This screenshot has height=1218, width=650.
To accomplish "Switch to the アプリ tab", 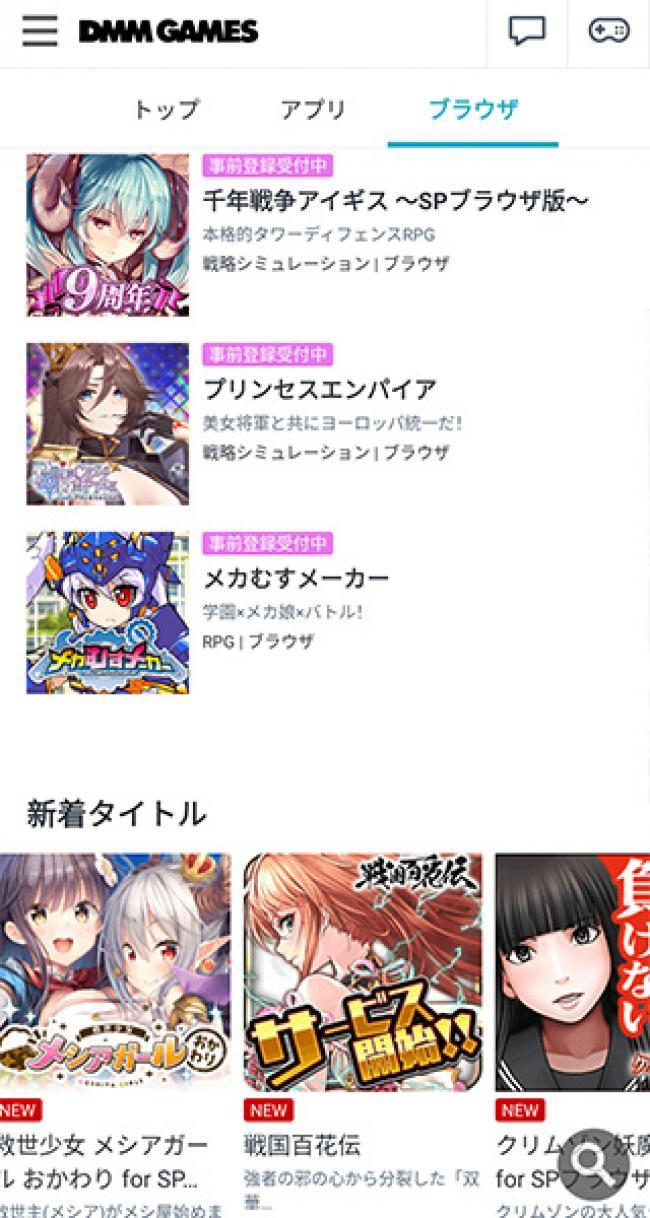I will [312, 109].
